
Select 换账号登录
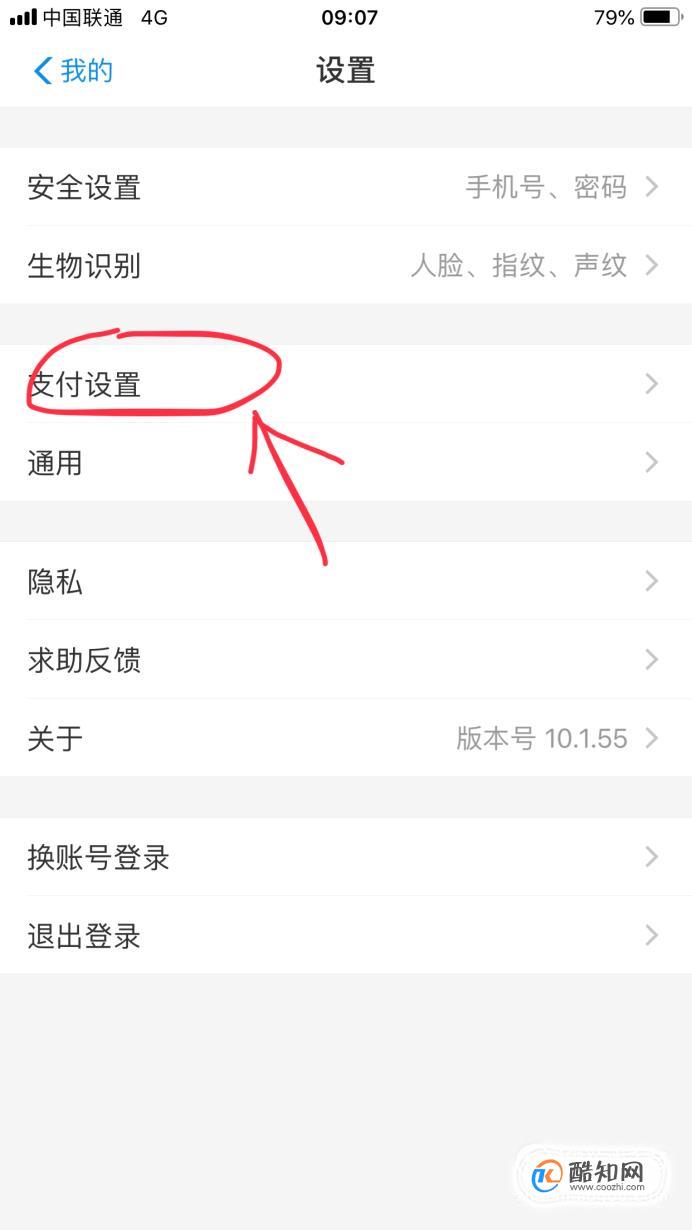pos(346,857)
